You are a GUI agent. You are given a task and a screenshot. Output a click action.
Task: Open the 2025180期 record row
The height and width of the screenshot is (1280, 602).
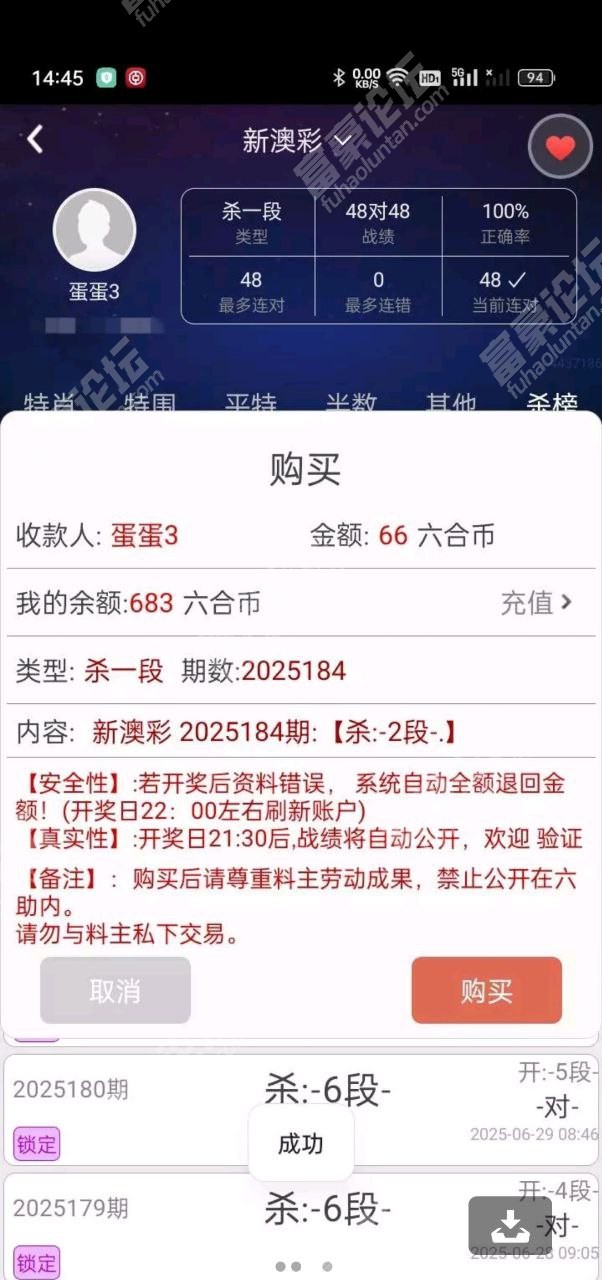pyautogui.click(x=301, y=1109)
